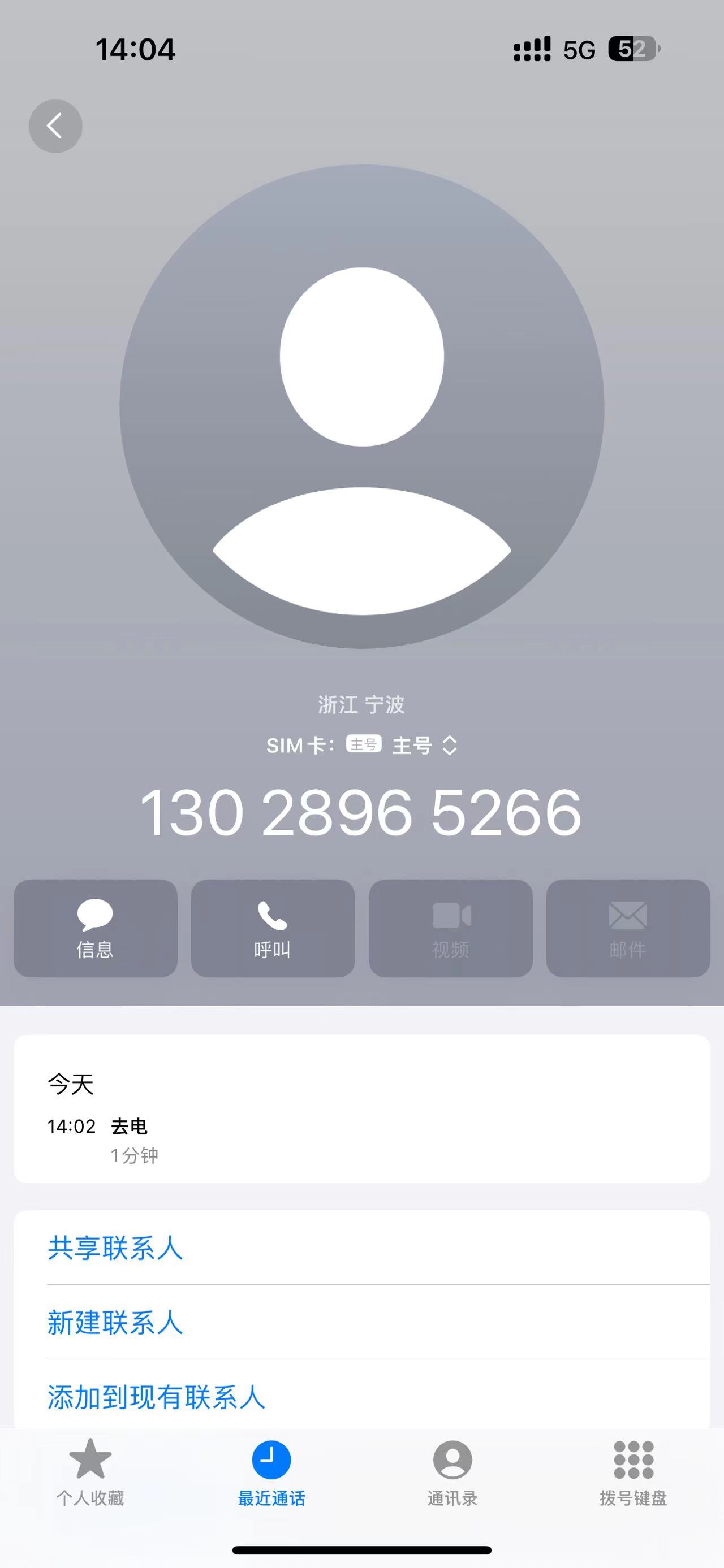Image resolution: width=724 pixels, height=1568 pixels.
Task: Open the 拨号键盘 tab
Action: coord(633,1472)
